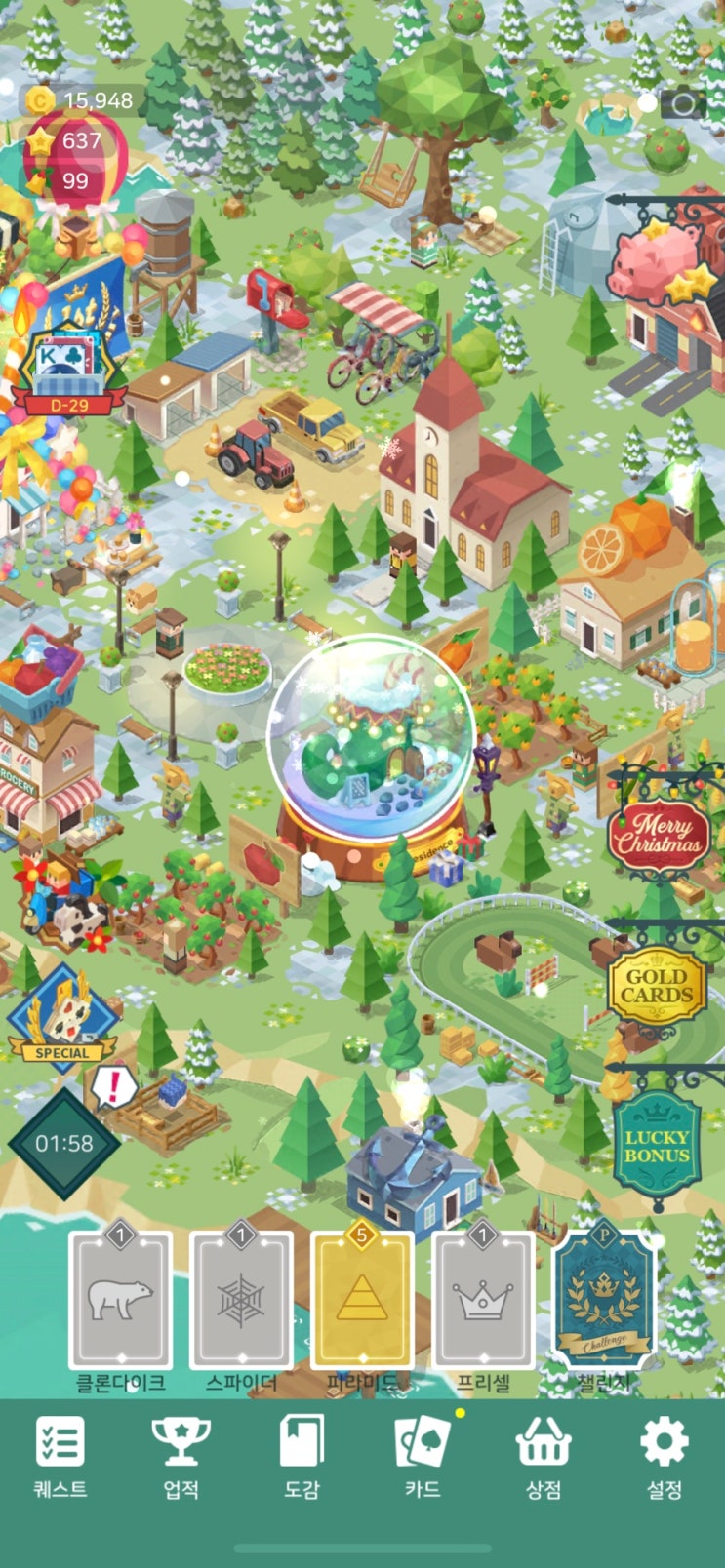Open the 도감 (Collection) tab
The image size is (725, 1568).
[302, 1457]
